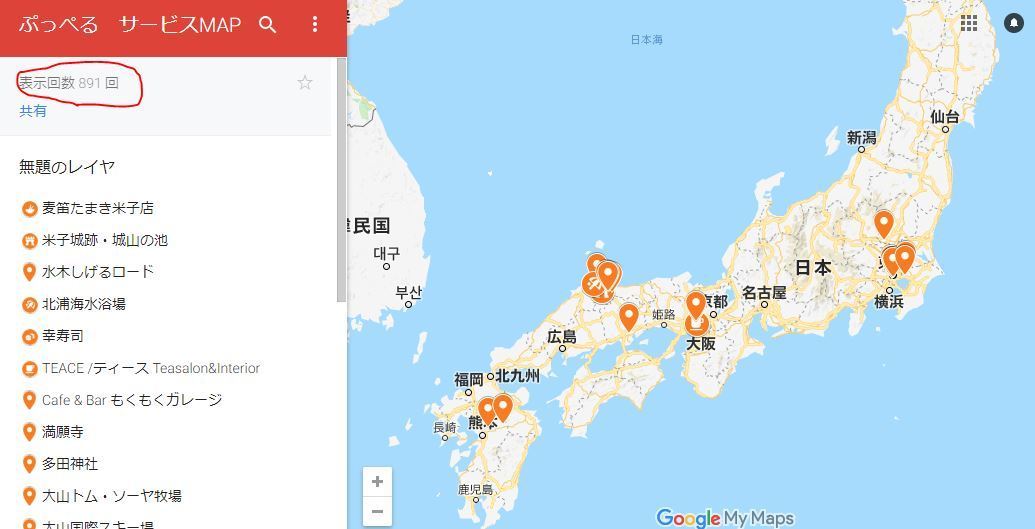Zoom out with the minus button
This screenshot has width=1035, height=529.
click(377, 511)
